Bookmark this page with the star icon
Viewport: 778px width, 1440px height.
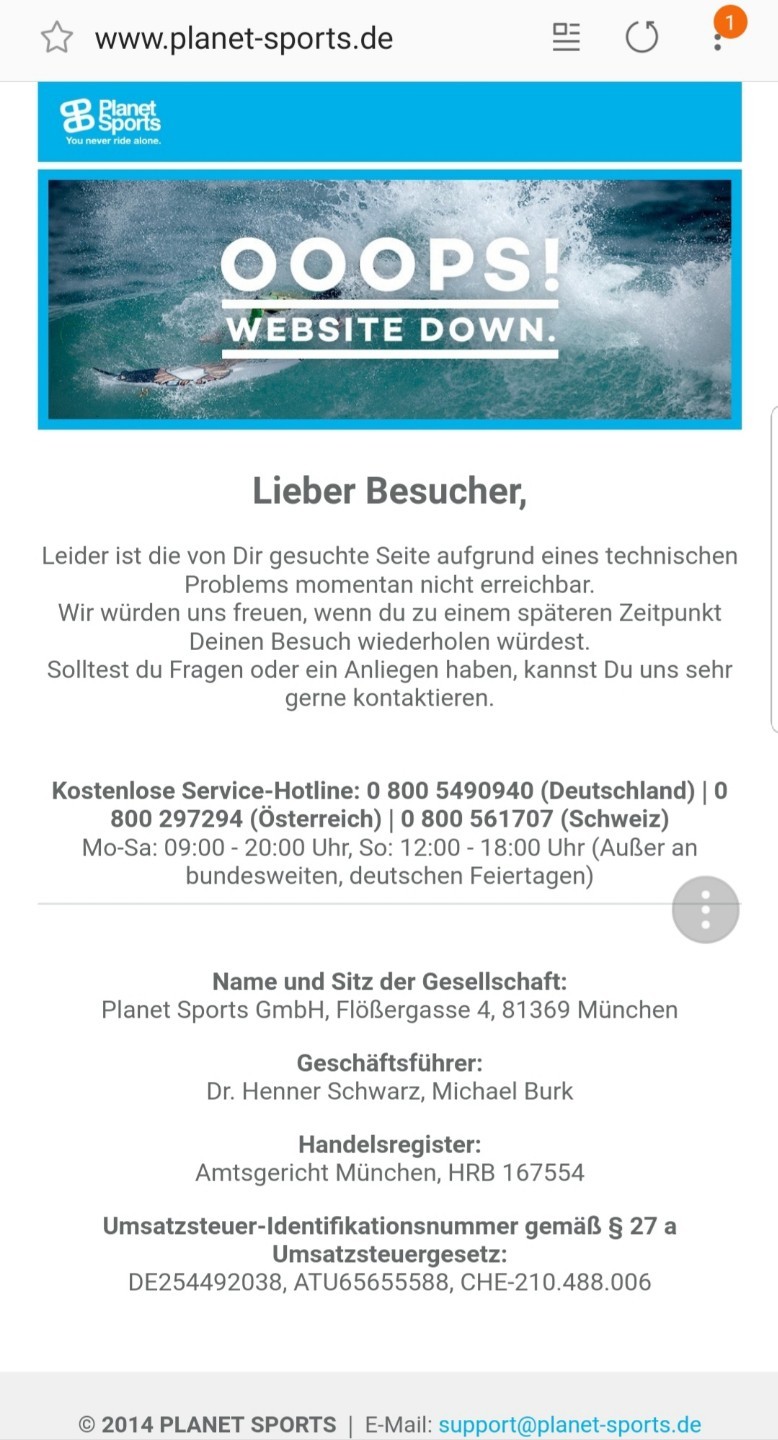[57, 38]
